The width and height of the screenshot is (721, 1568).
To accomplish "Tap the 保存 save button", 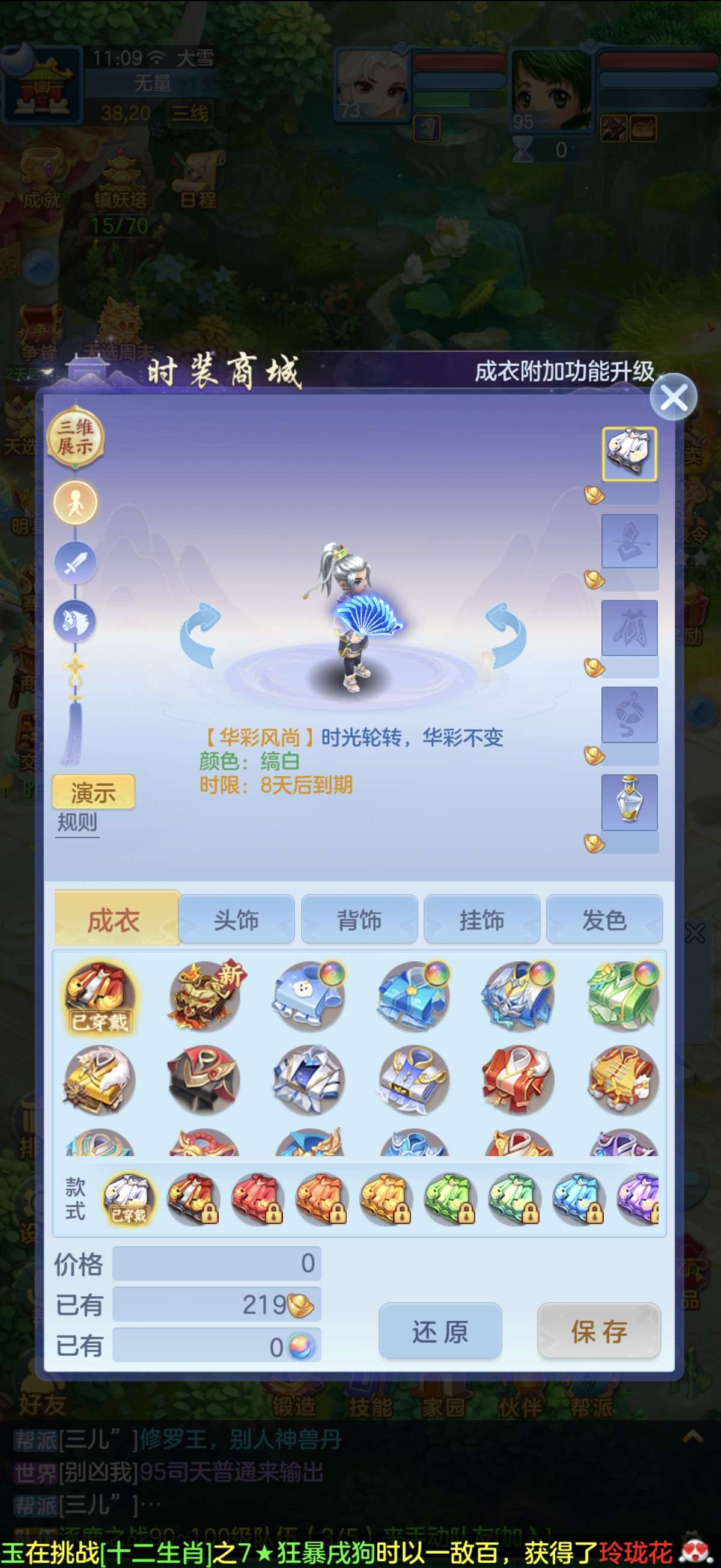I will [598, 1332].
